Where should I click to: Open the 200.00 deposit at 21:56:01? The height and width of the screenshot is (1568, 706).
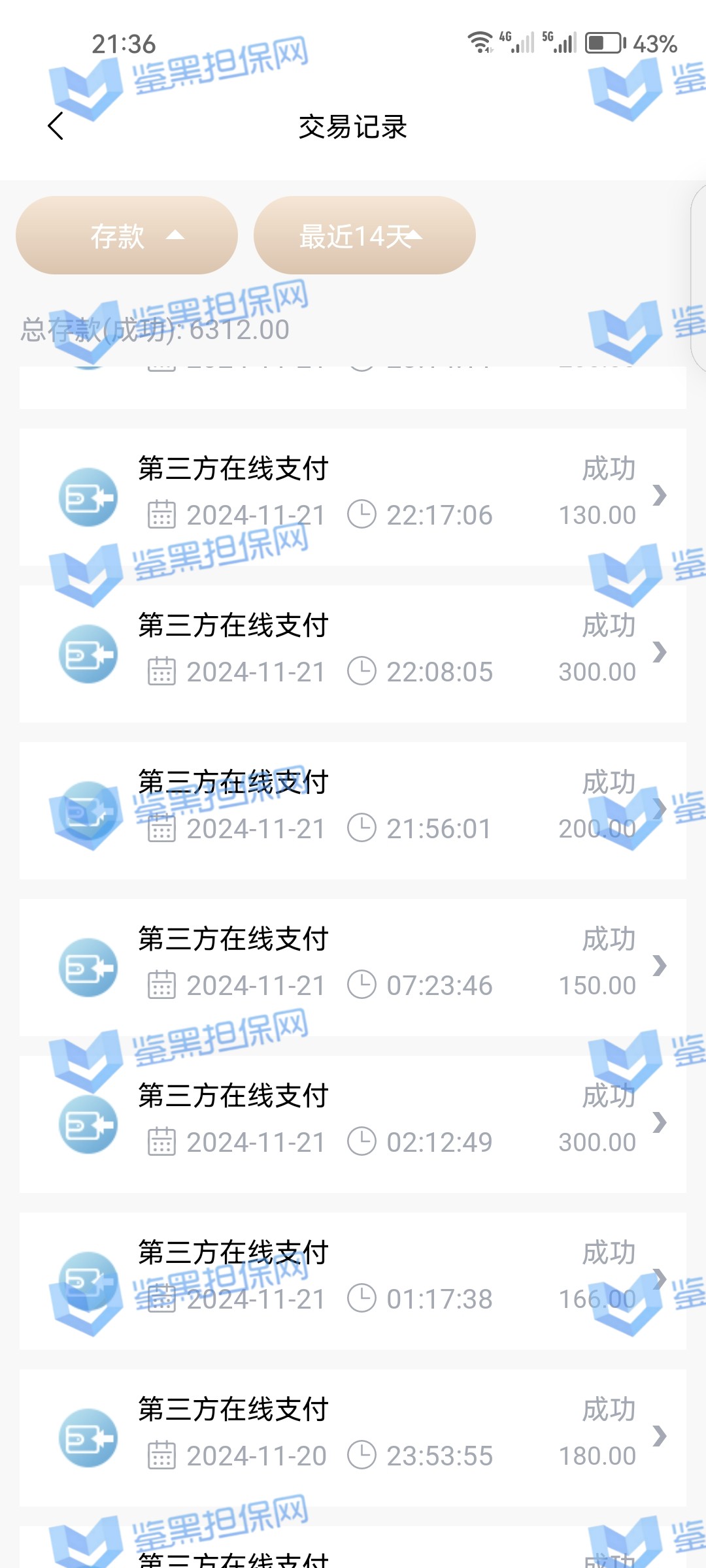[x=353, y=810]
